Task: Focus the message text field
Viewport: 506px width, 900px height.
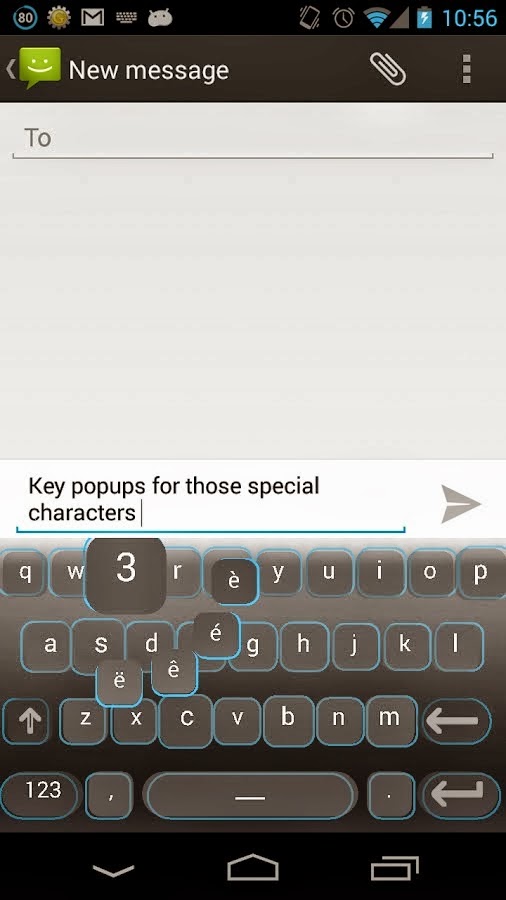Action: click(211, 499)
